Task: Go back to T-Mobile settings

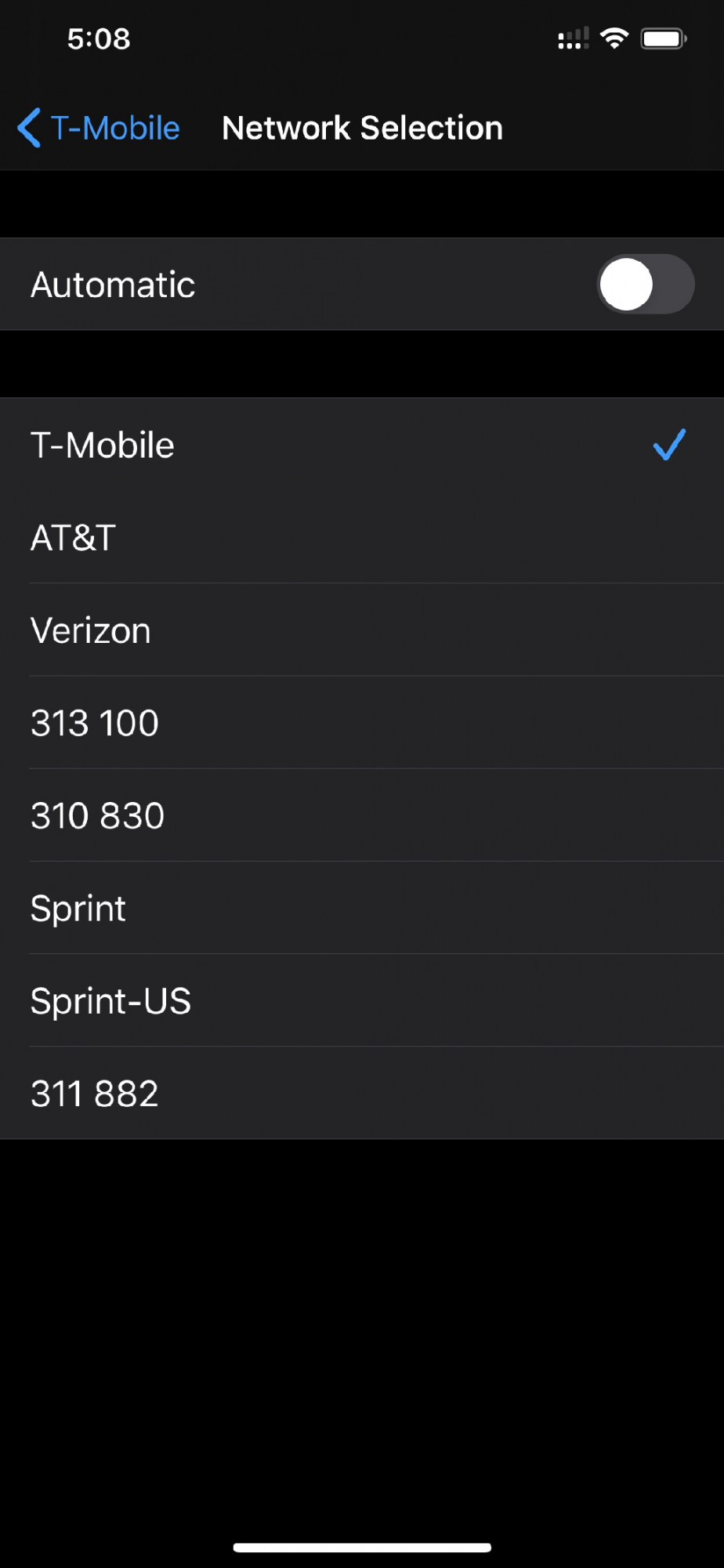Action: click(99, 129)
